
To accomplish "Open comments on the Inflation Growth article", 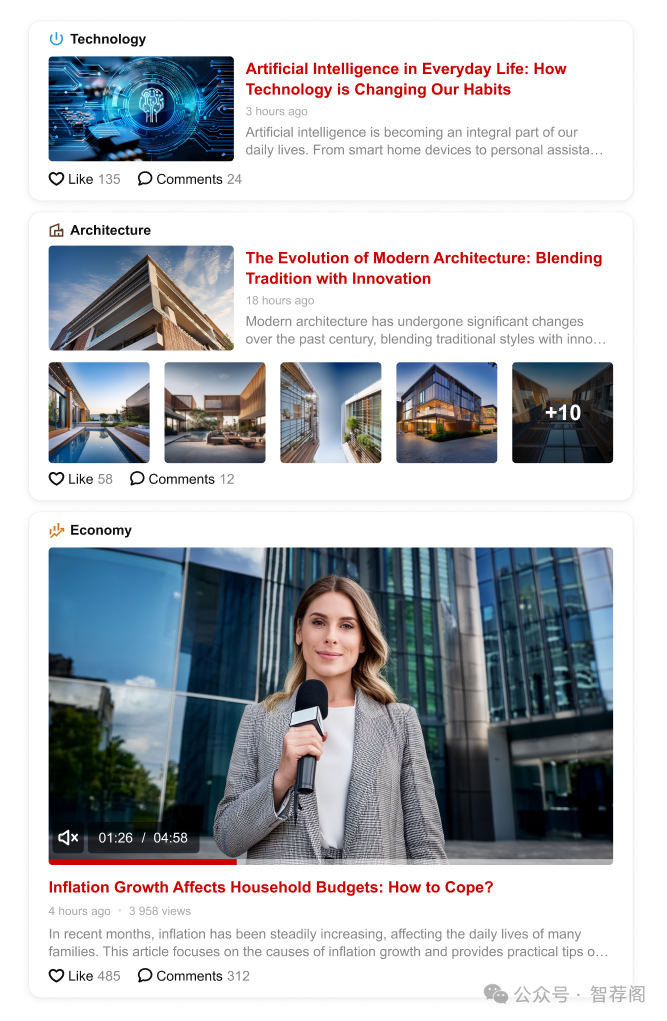I will tap(193, 976).
